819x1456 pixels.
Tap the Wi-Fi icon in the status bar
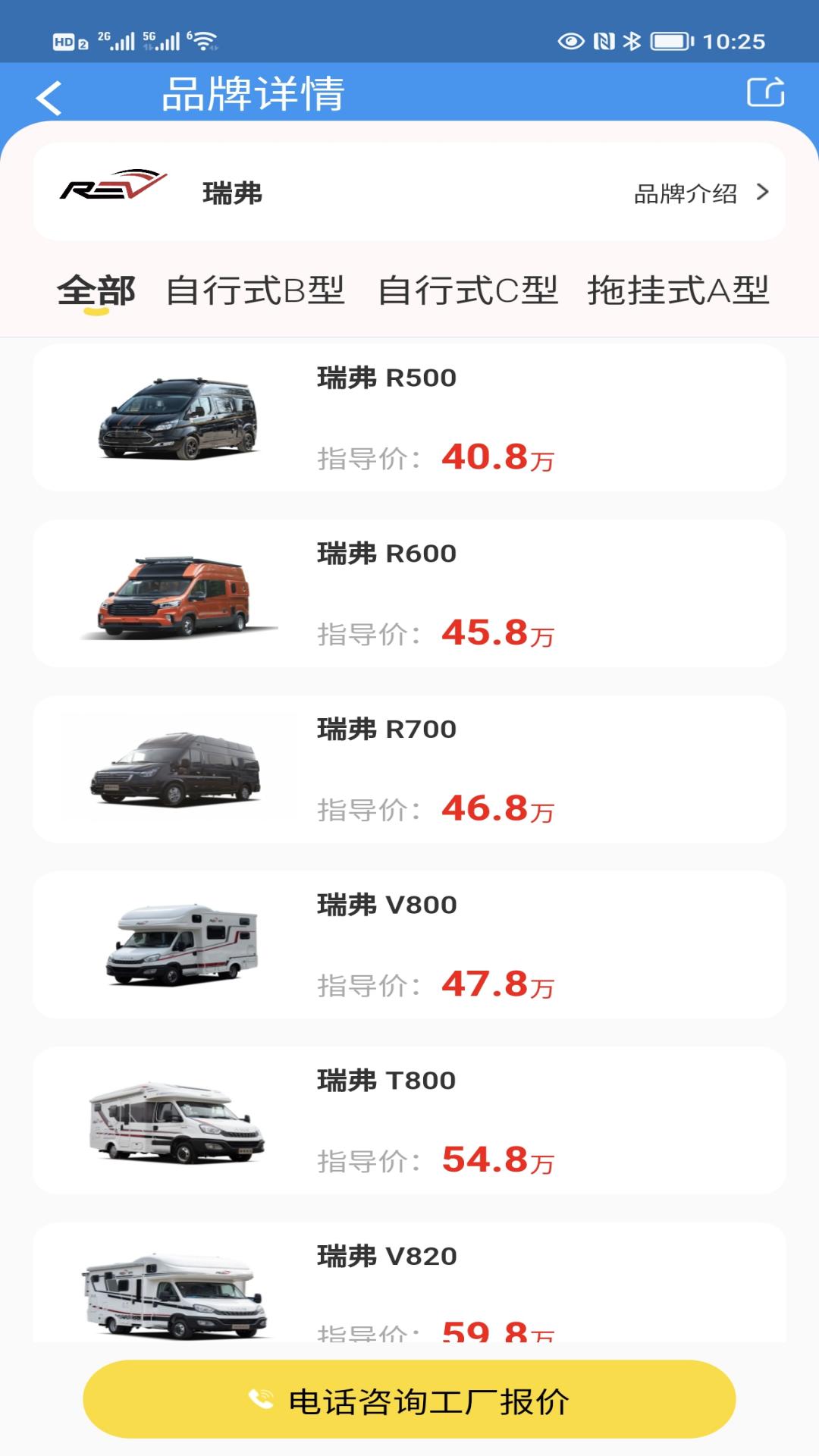click(x=205, y=42)
